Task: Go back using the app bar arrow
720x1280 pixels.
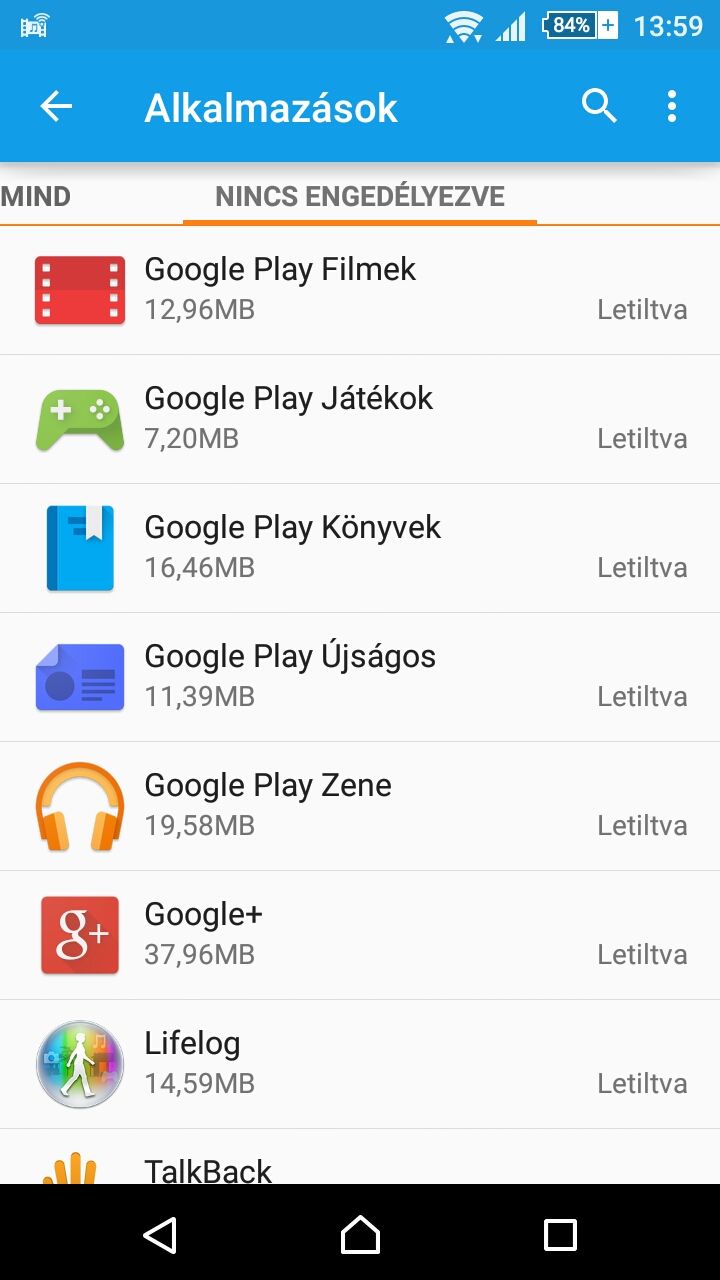Action: (56, 106)
